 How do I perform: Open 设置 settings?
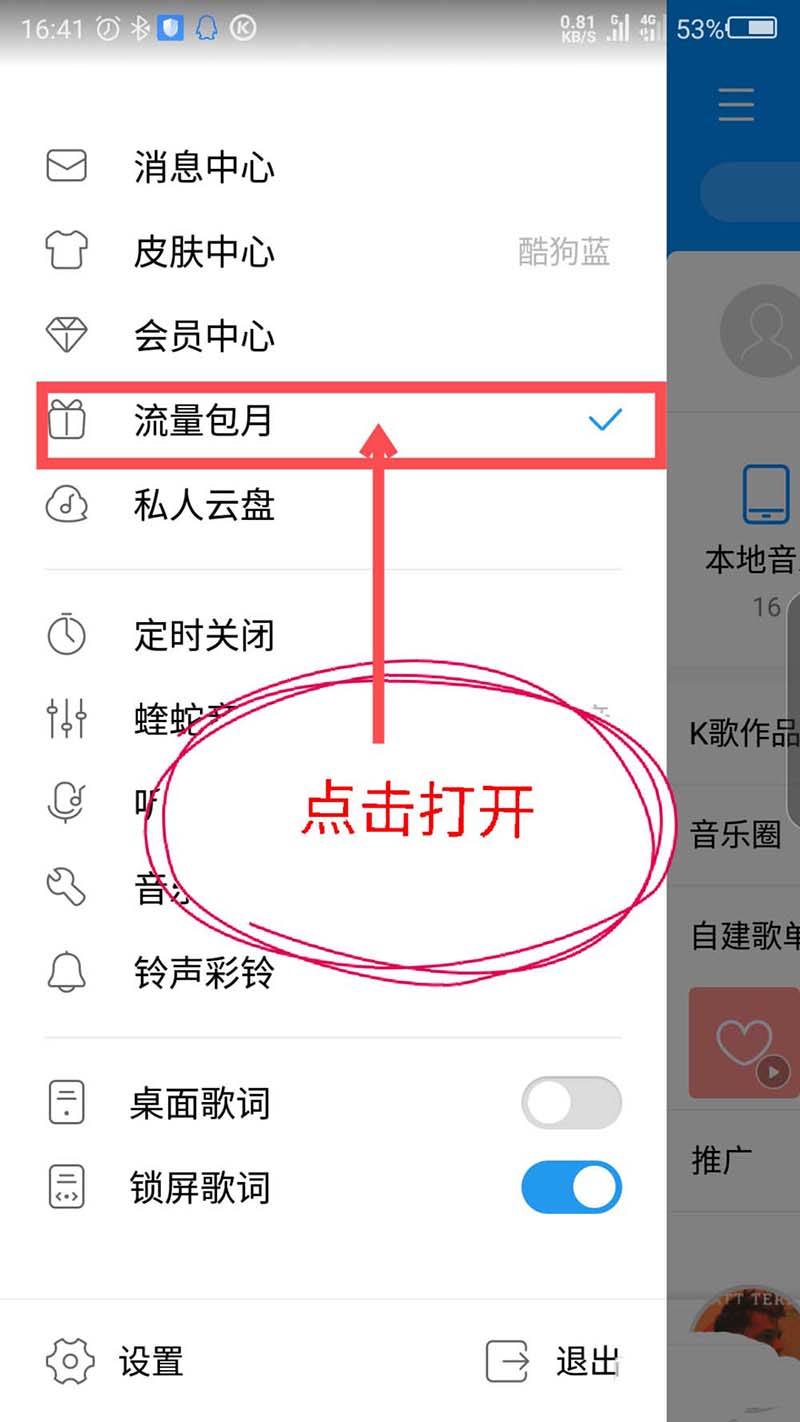click(150, 1361)
